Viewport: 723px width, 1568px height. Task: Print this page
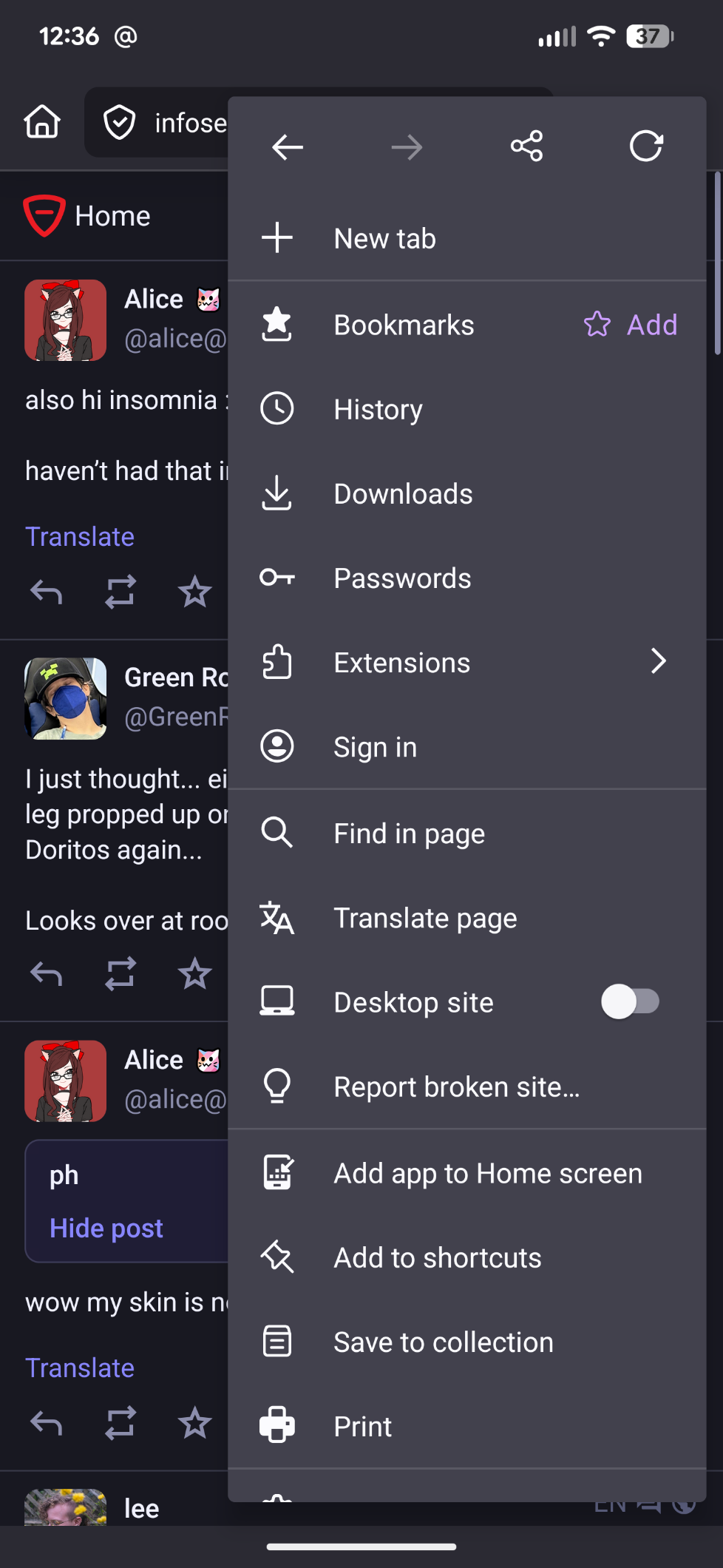362,1427
